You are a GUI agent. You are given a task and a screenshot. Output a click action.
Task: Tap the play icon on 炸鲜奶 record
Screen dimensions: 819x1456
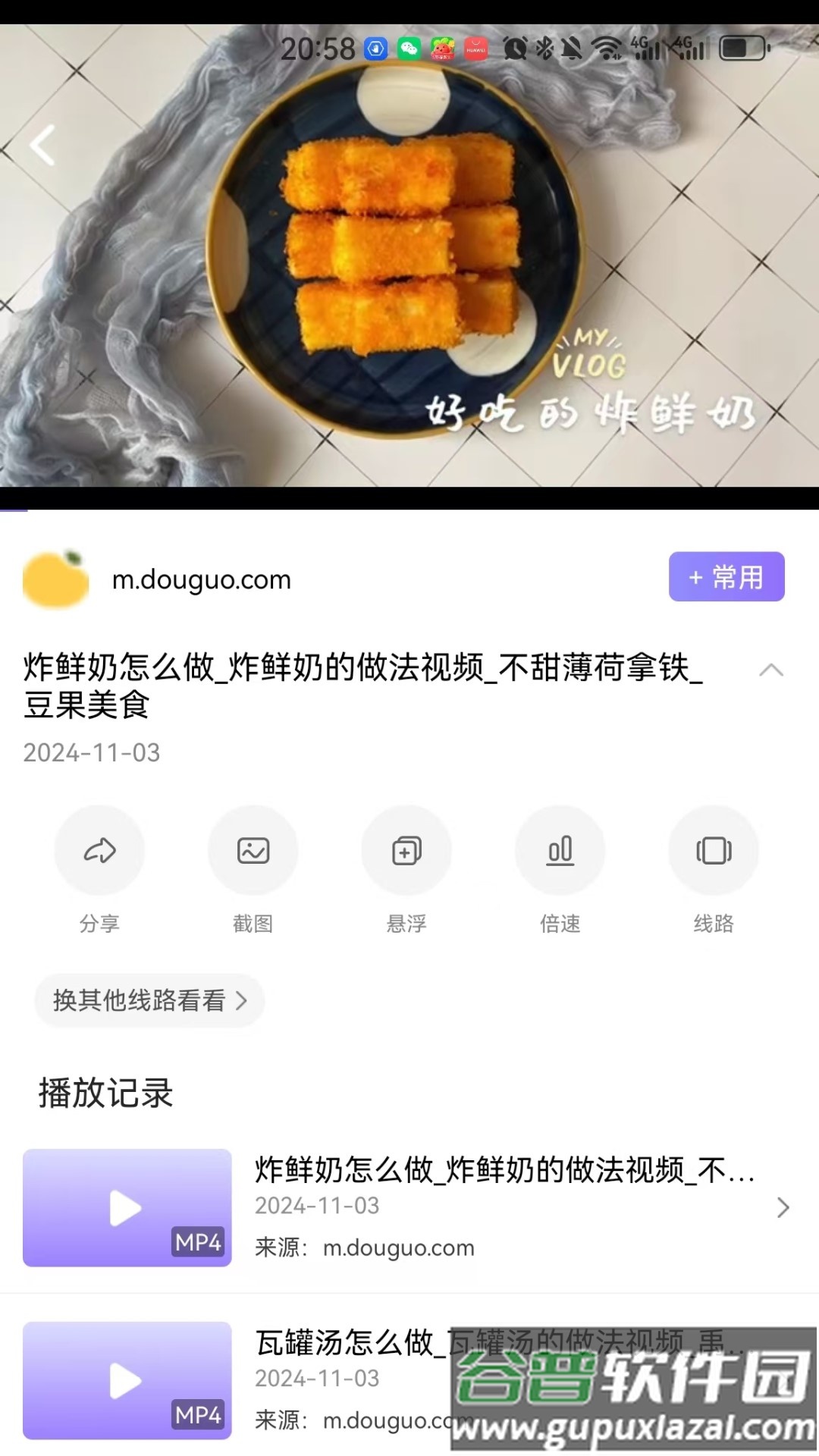point(127,1209)
